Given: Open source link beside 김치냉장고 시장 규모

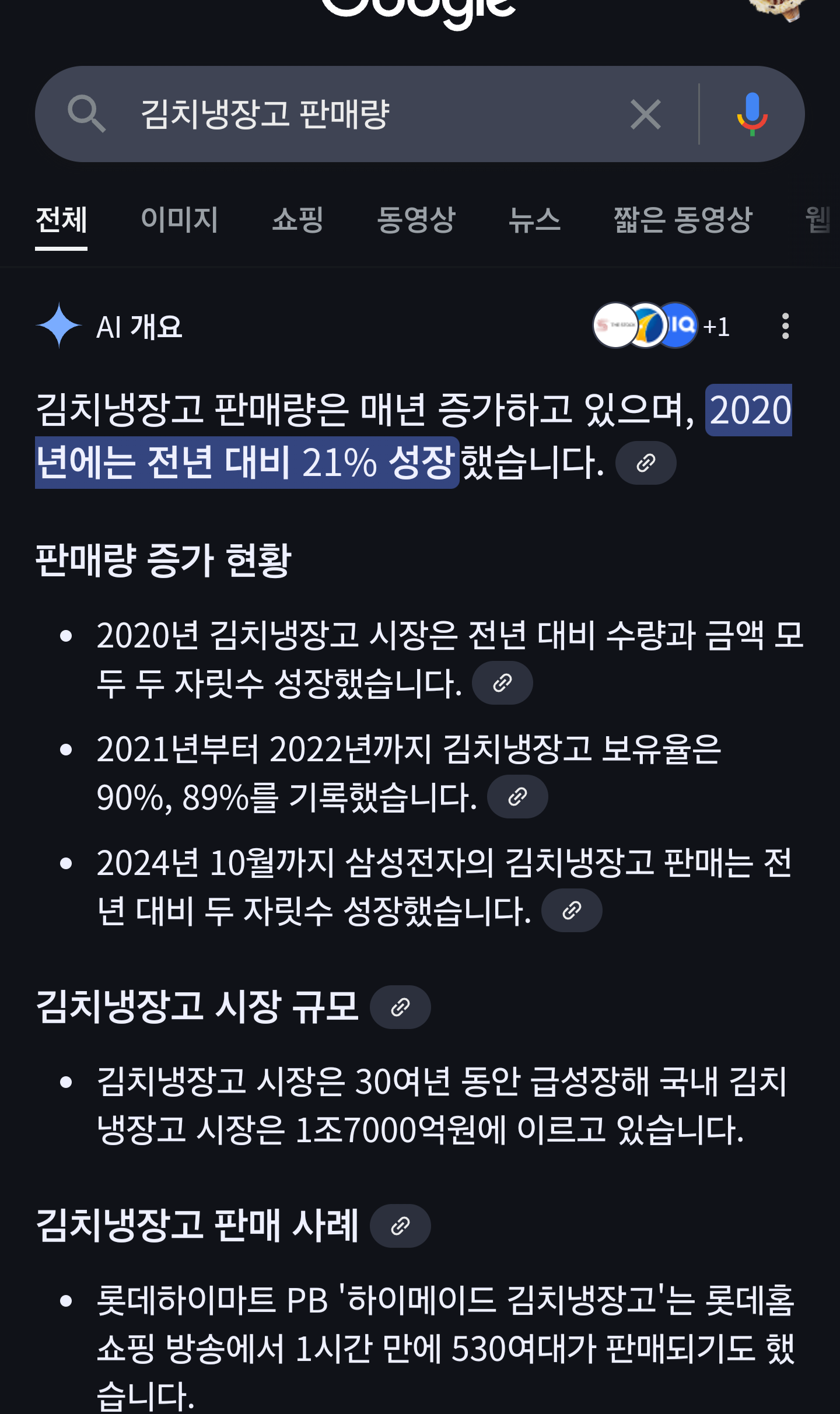Looking at the screenshot, I should click(x=400, y=1007).
